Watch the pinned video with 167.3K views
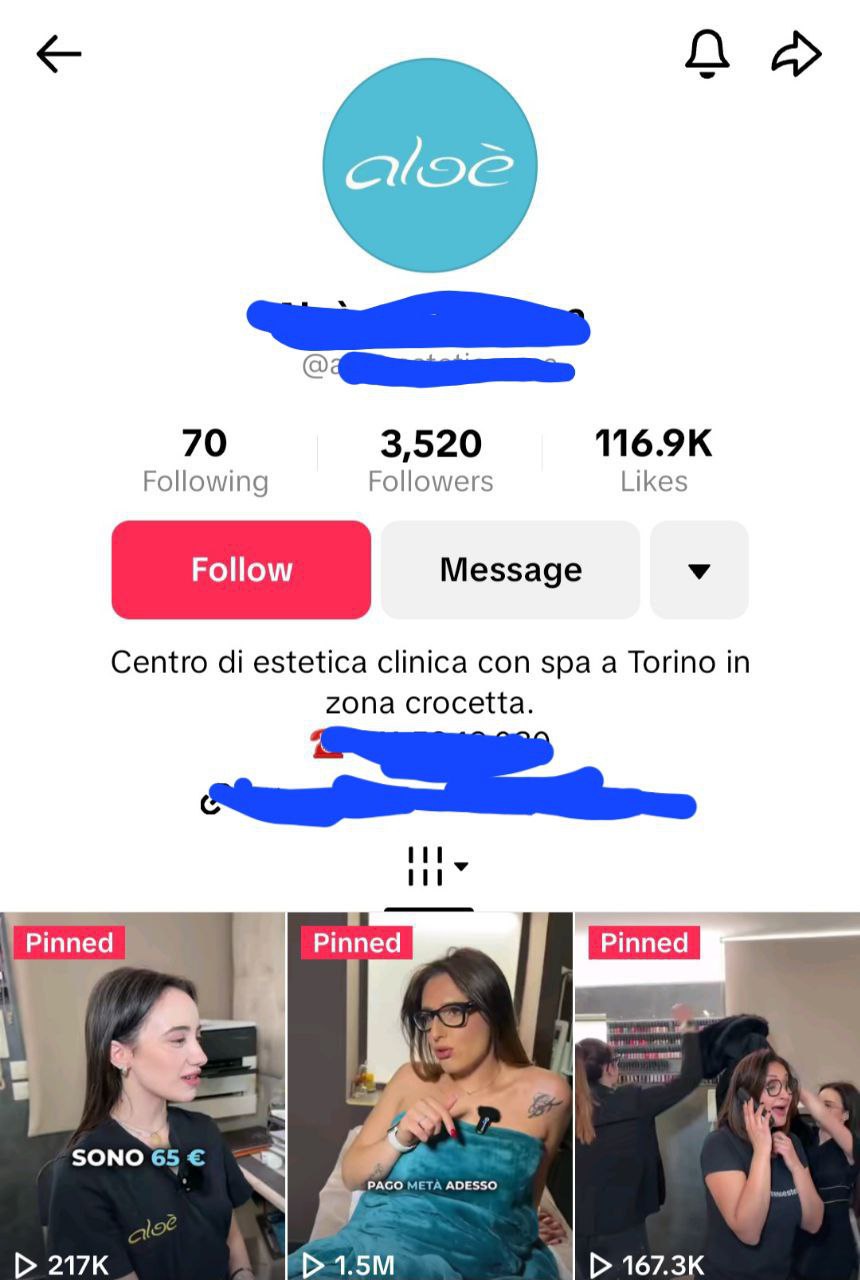This screenshot has width=860, height=1280. point(717,1095)
